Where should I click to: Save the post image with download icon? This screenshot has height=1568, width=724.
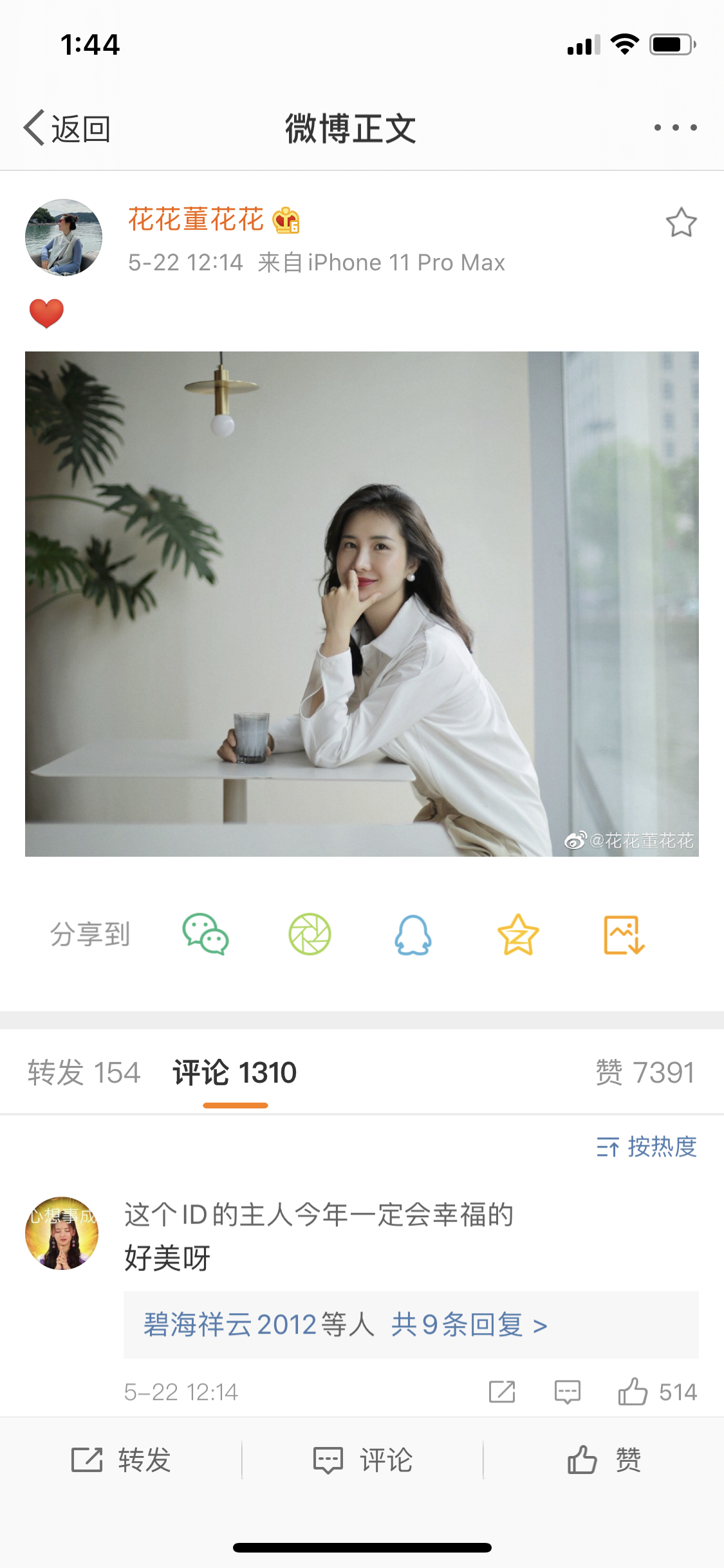pyautogui.click(x=624, y=935)
